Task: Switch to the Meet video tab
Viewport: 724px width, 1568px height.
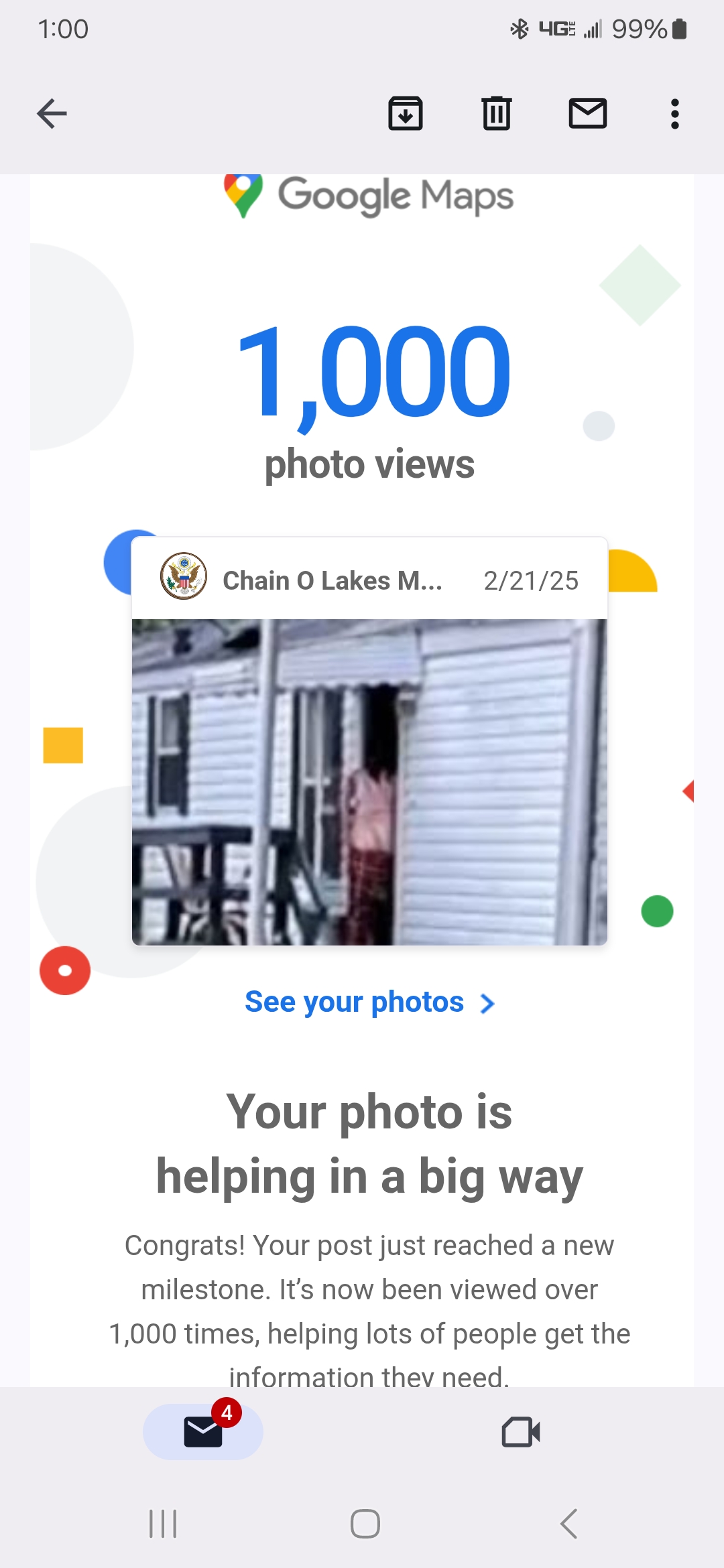Action: tap(521, 1432)
